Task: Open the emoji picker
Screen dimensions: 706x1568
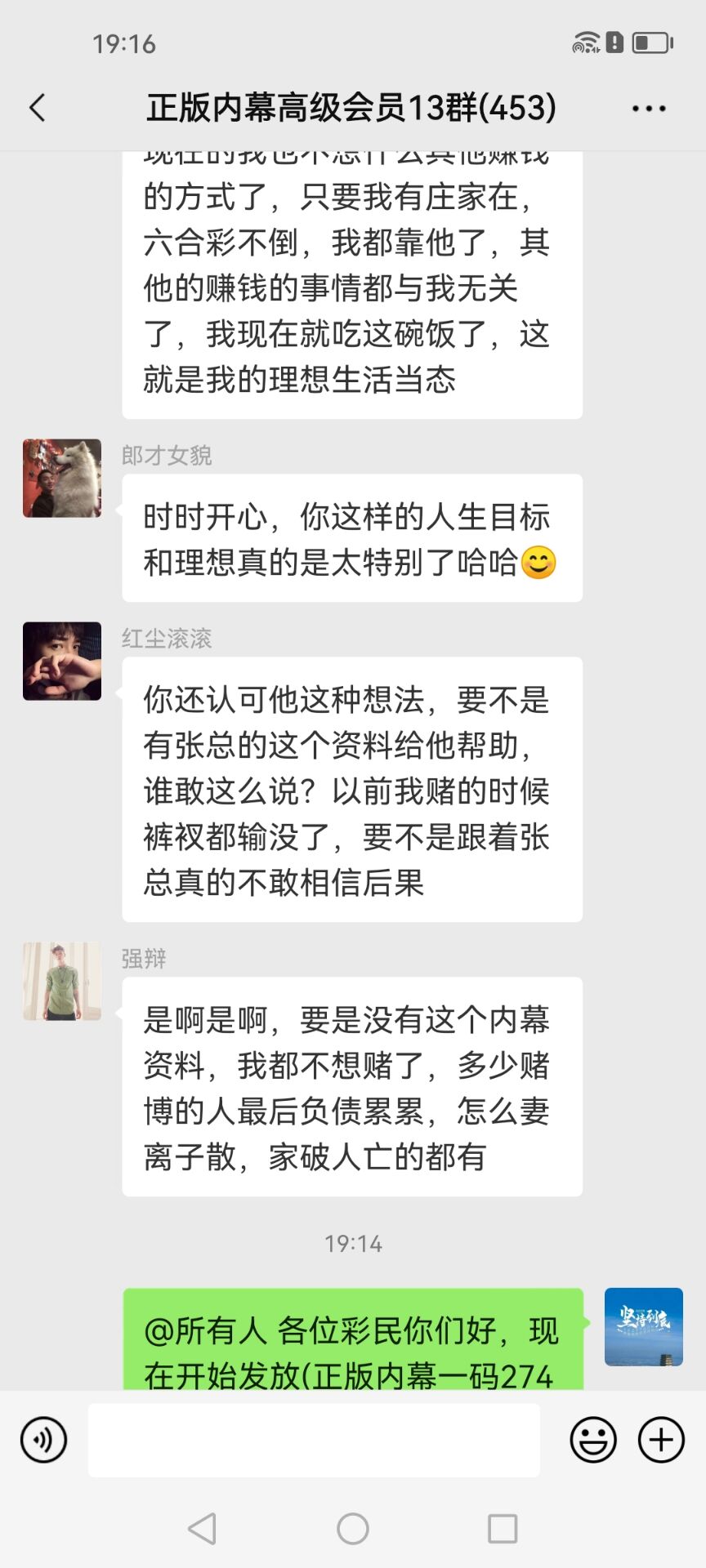Action: (x=593, y=1440)
